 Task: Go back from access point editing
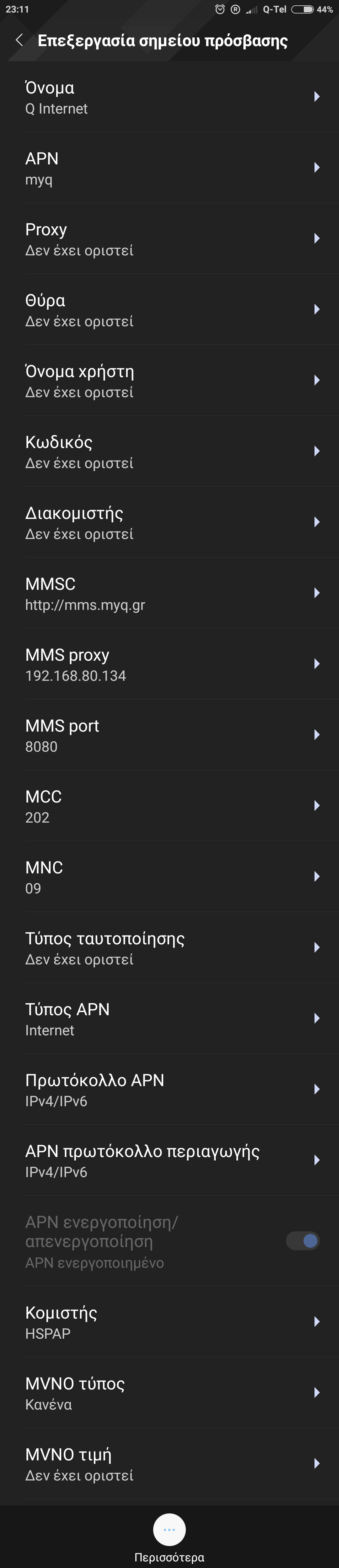pos(19,40)
